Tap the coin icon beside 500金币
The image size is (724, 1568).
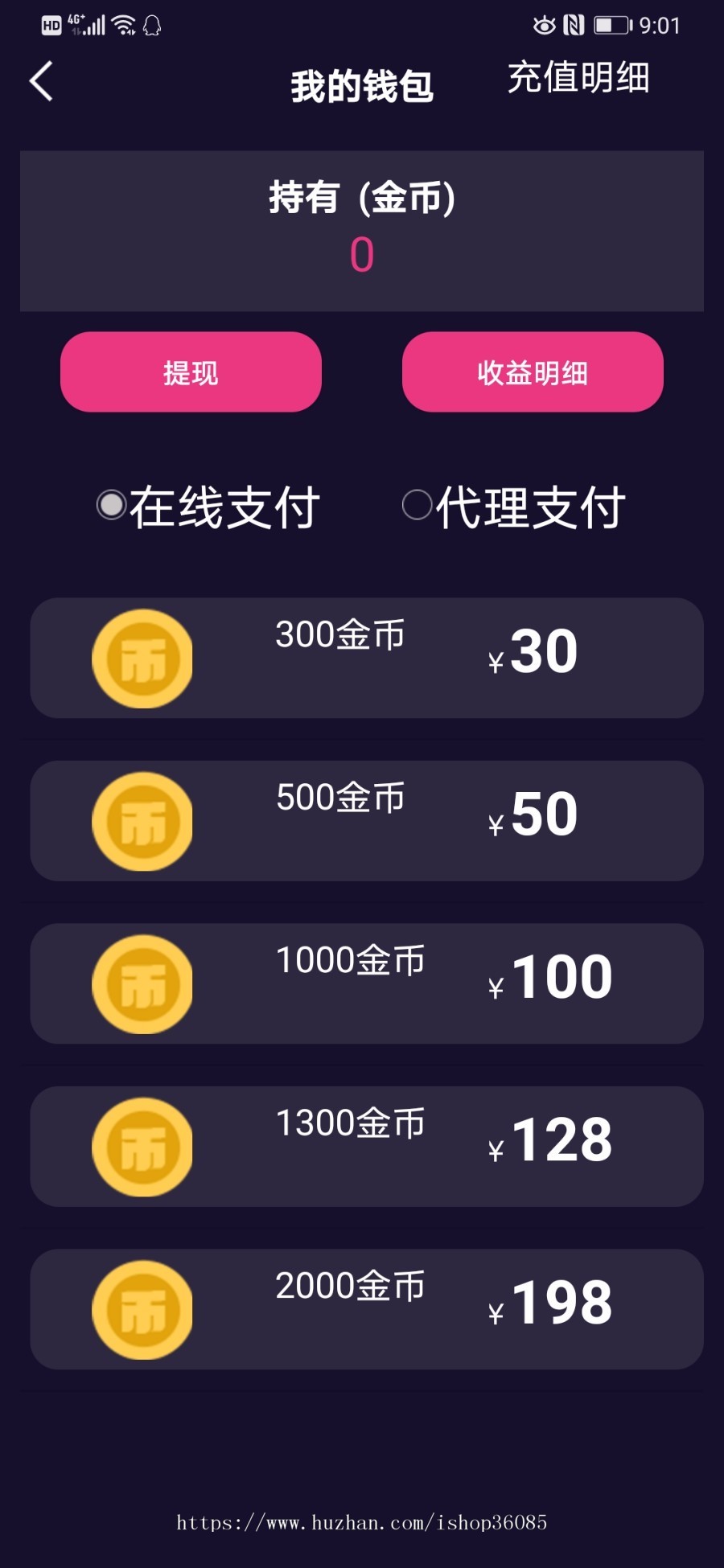point(142,821)
